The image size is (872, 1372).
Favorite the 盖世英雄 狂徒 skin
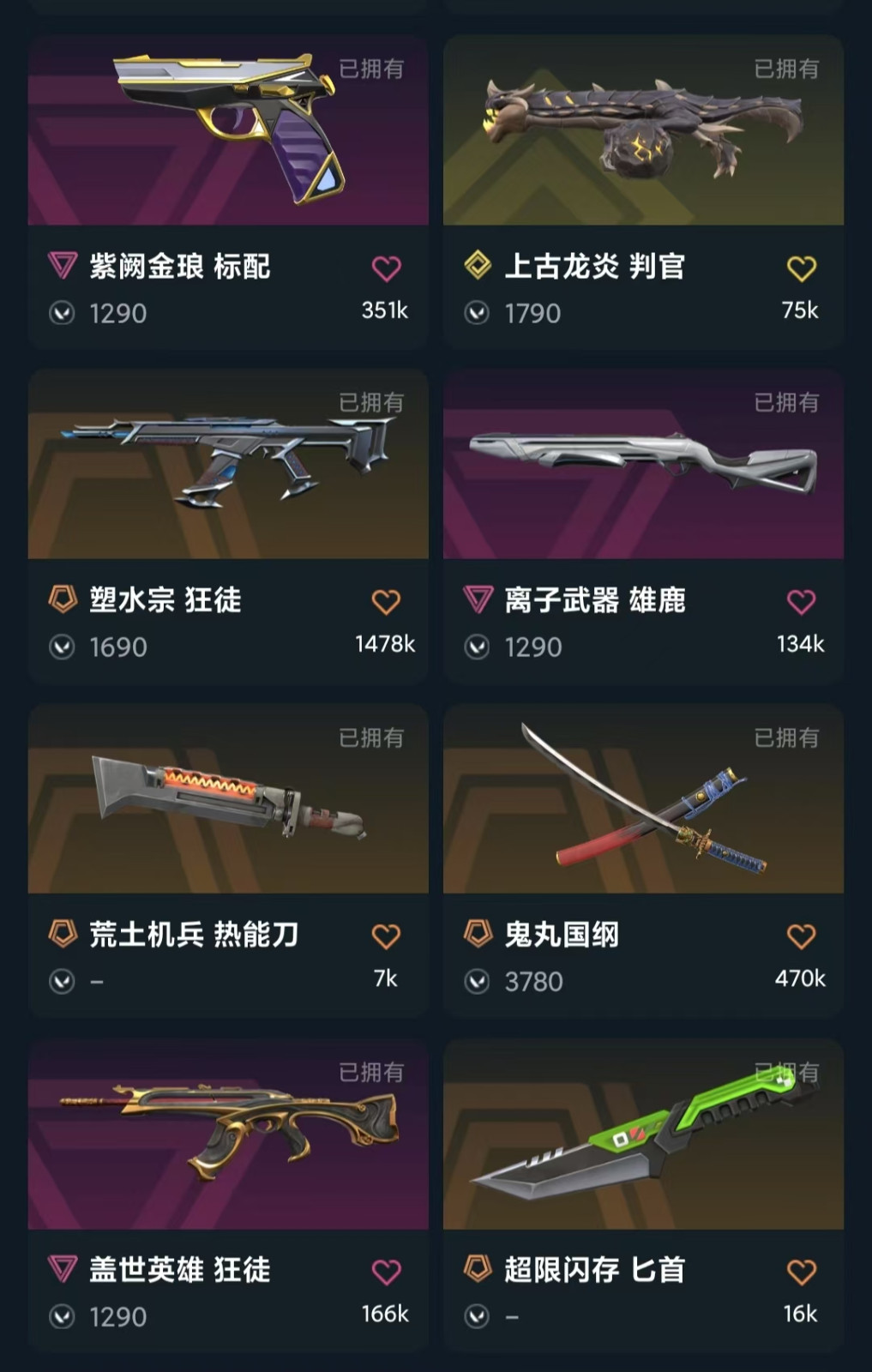386,1272
